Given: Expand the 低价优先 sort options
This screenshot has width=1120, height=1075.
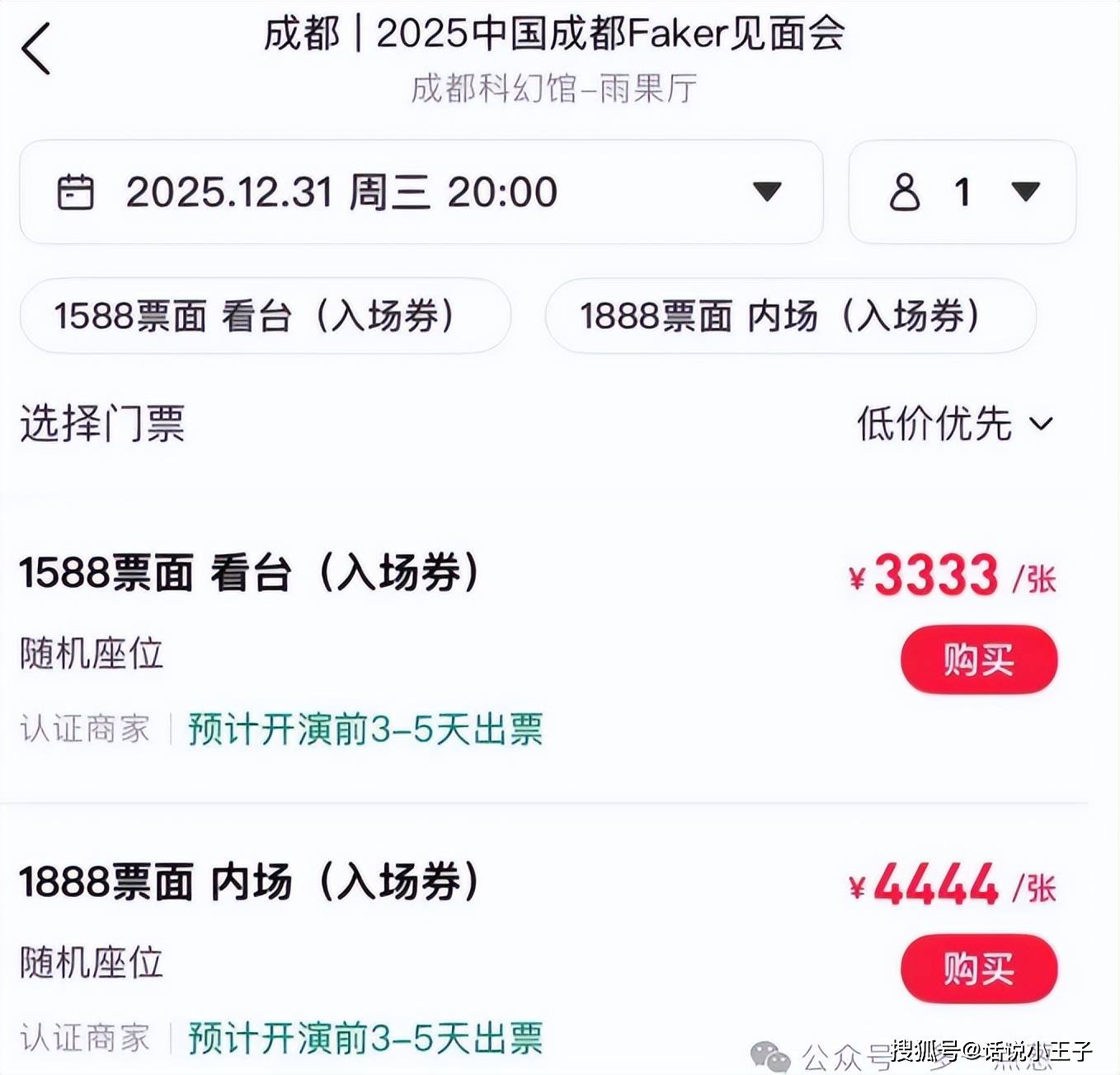Looking at the screenshot, I should [x=954, y=424].
